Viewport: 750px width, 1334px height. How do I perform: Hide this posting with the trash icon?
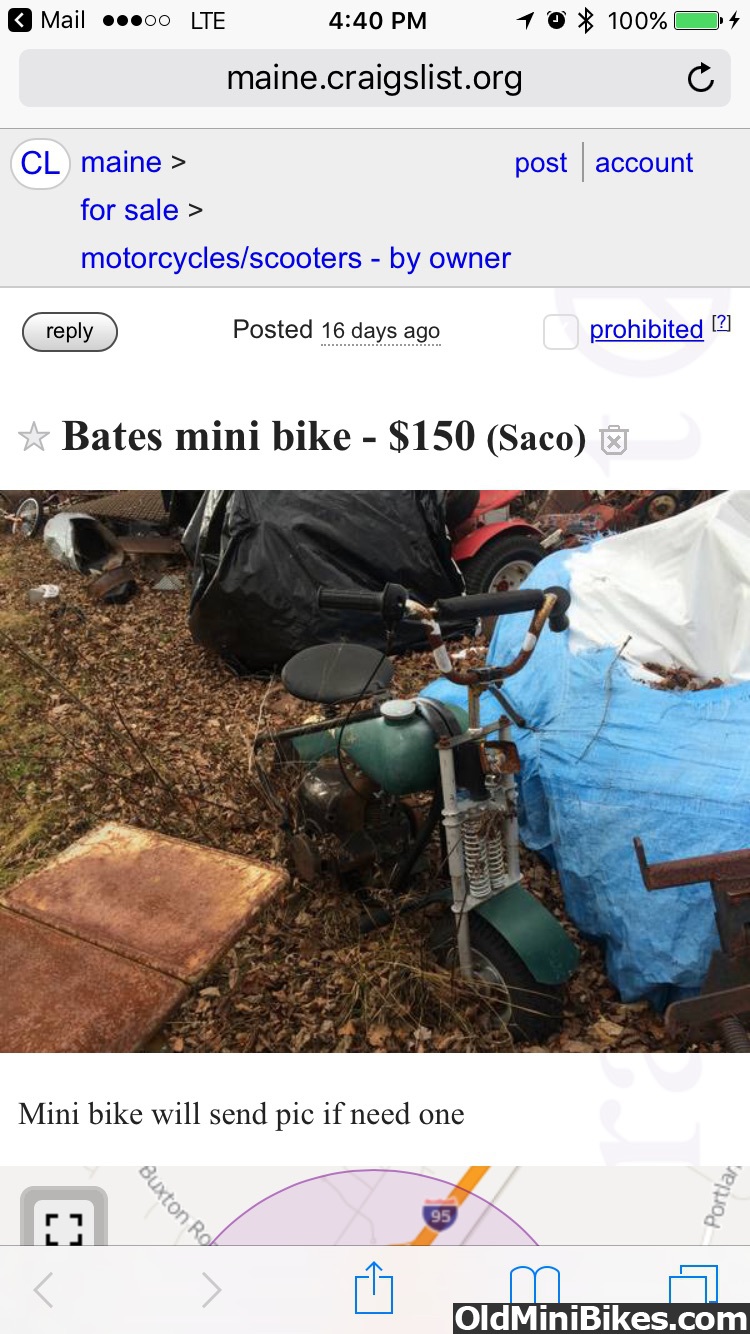point(613,439)
